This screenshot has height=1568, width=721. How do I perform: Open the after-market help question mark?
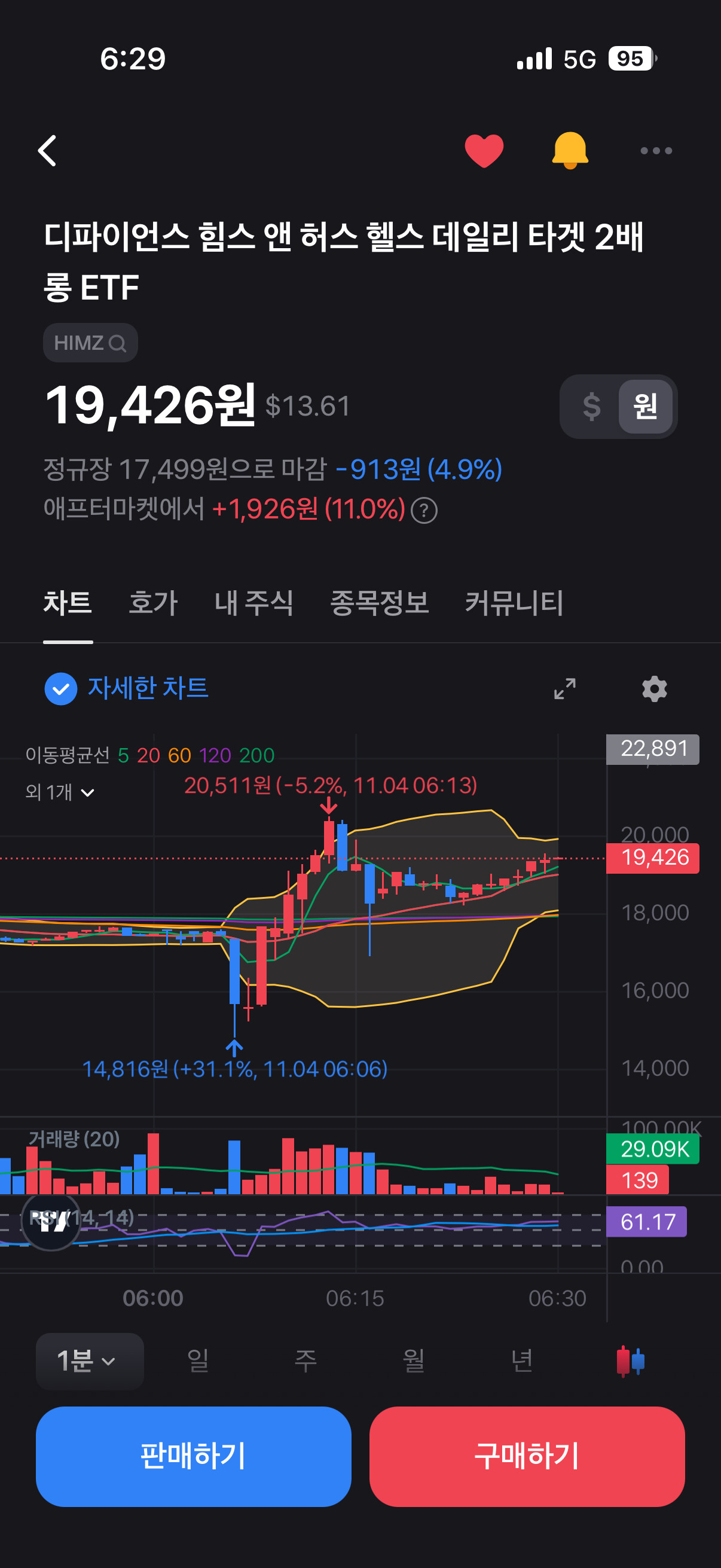pos(424,510)
